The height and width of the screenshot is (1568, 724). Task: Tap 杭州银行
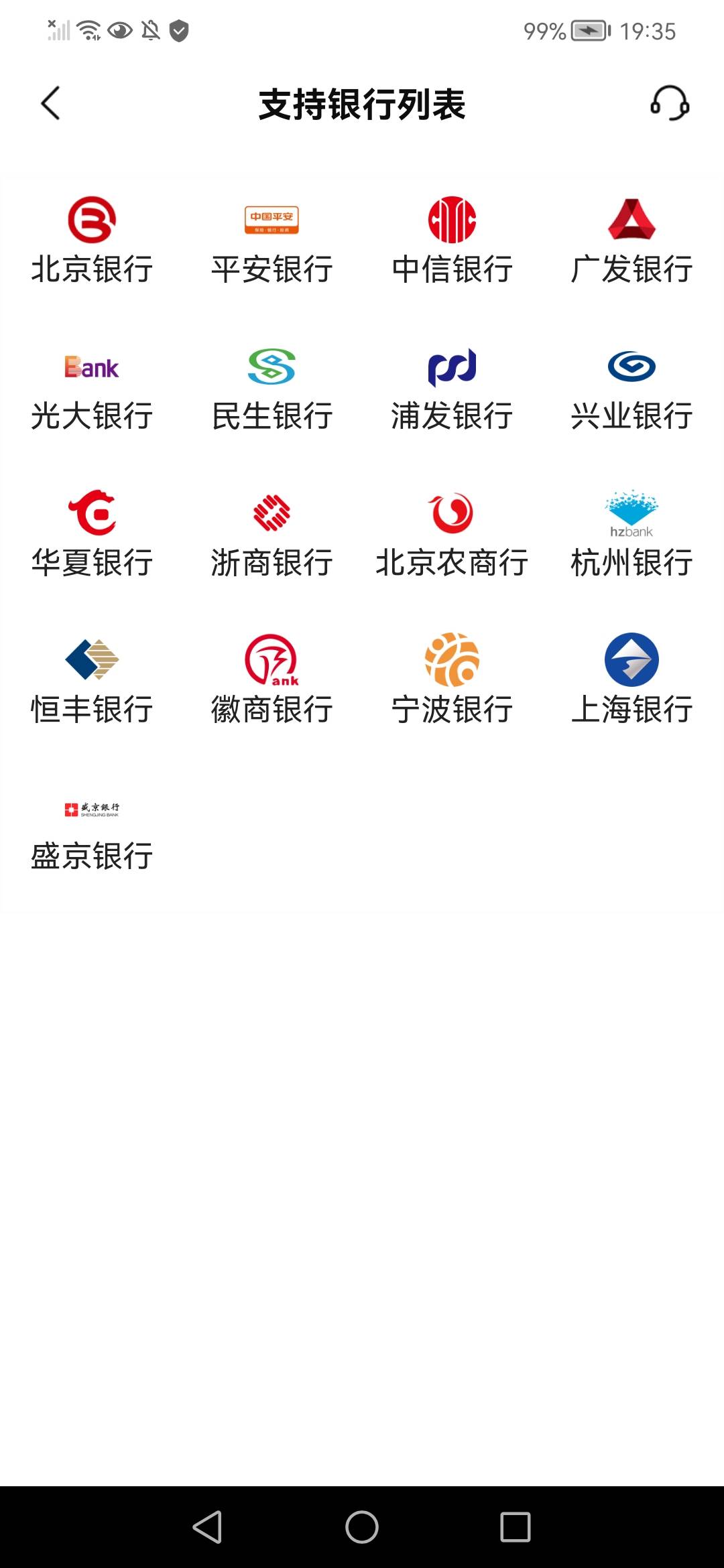click(631, 534)
